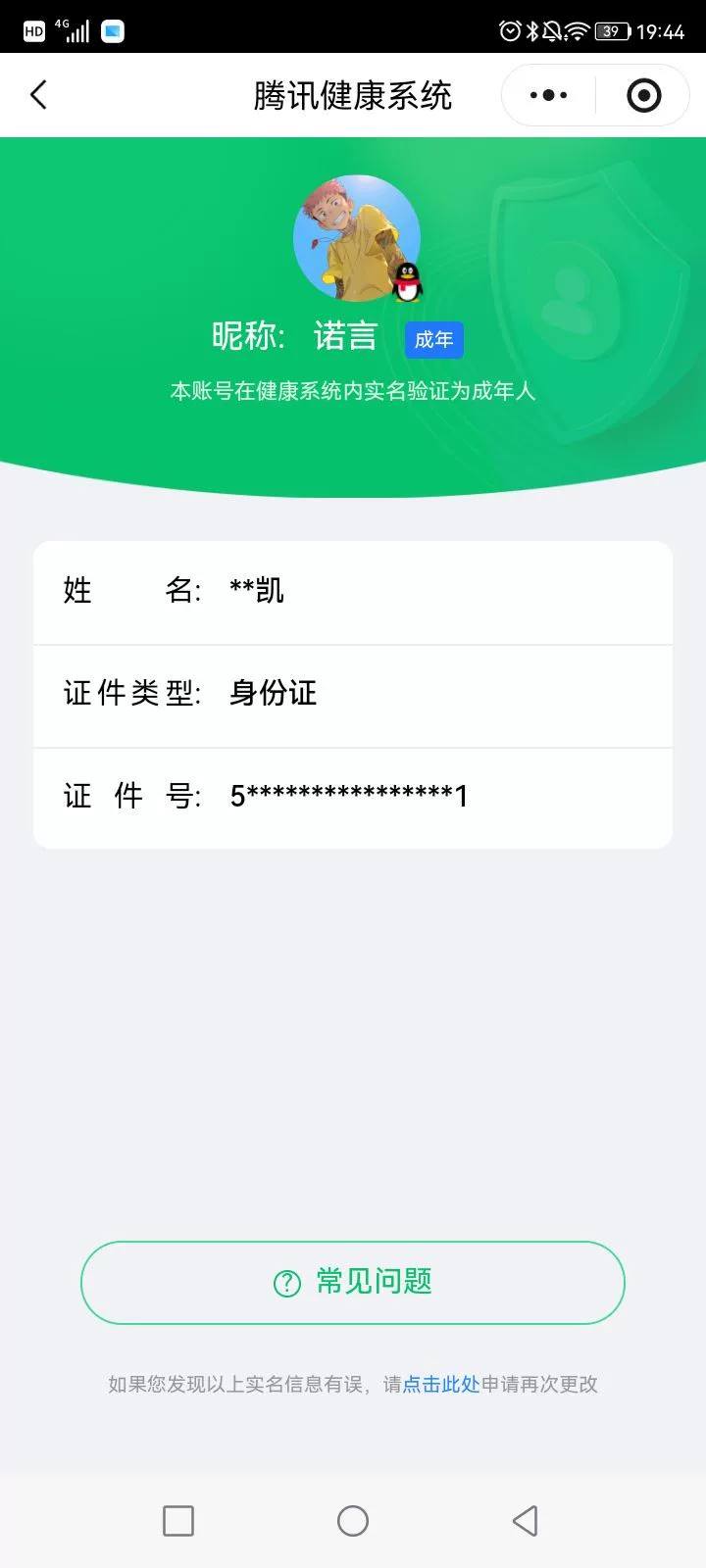The height and width of the screenshot is (1568, 706).
Task: Tap the Bluetooth icon in the status bar
Action: [x=531, y=31]
